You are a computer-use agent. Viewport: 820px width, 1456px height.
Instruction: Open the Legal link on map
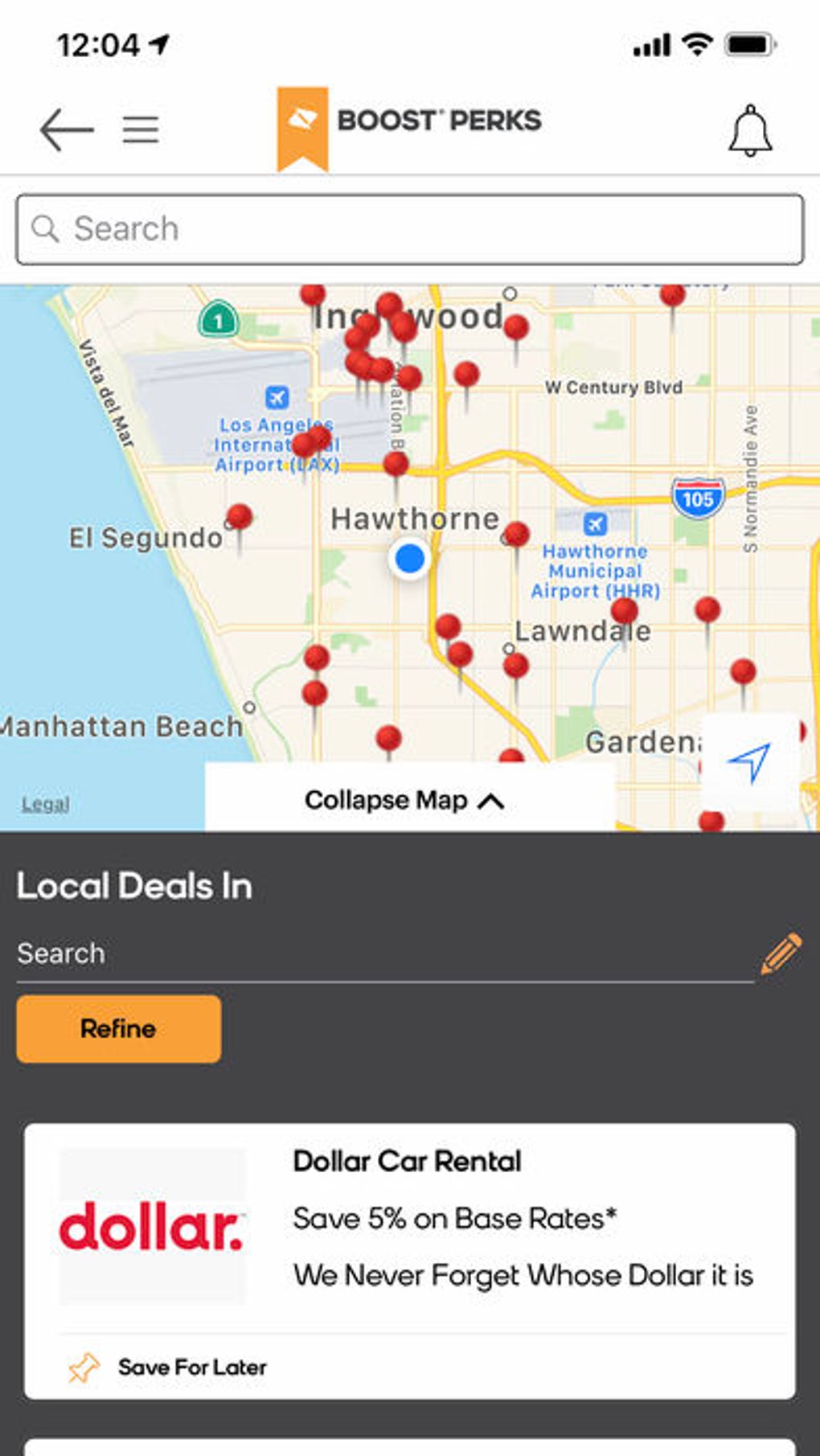click(45, 804)
